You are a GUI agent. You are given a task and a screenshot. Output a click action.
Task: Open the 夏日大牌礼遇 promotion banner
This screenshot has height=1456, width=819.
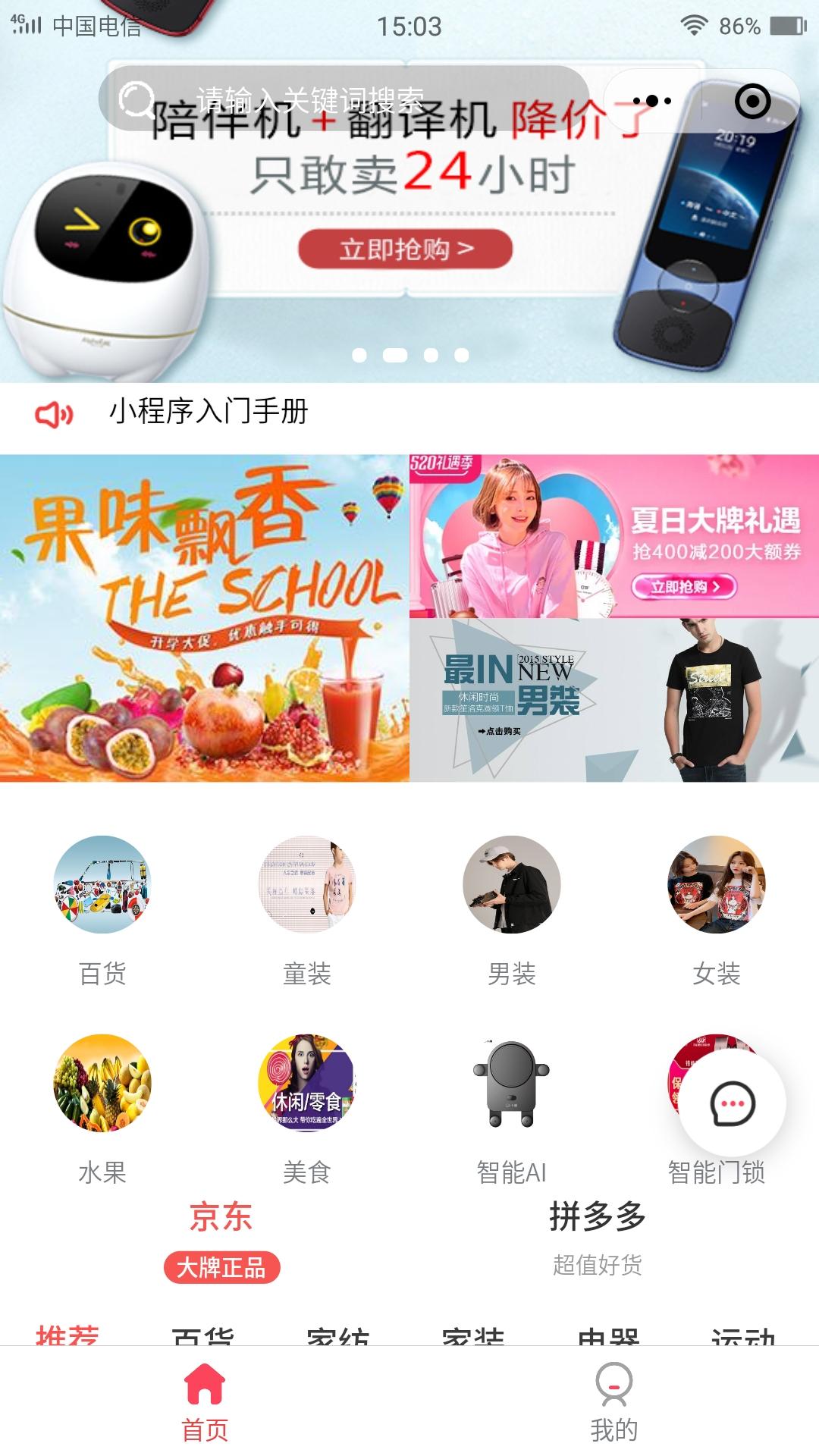[614, 536]
